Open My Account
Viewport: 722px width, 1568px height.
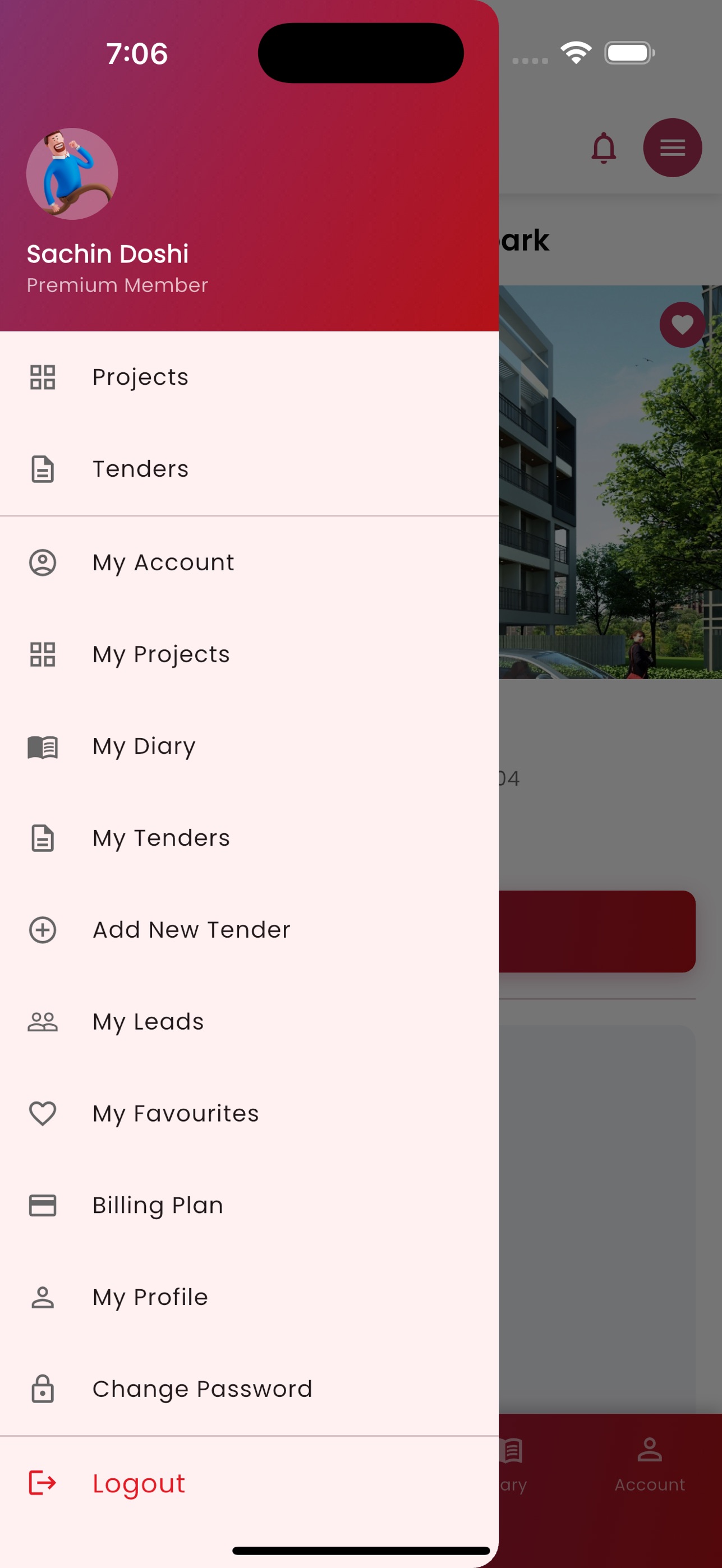[x=249, y=562]
